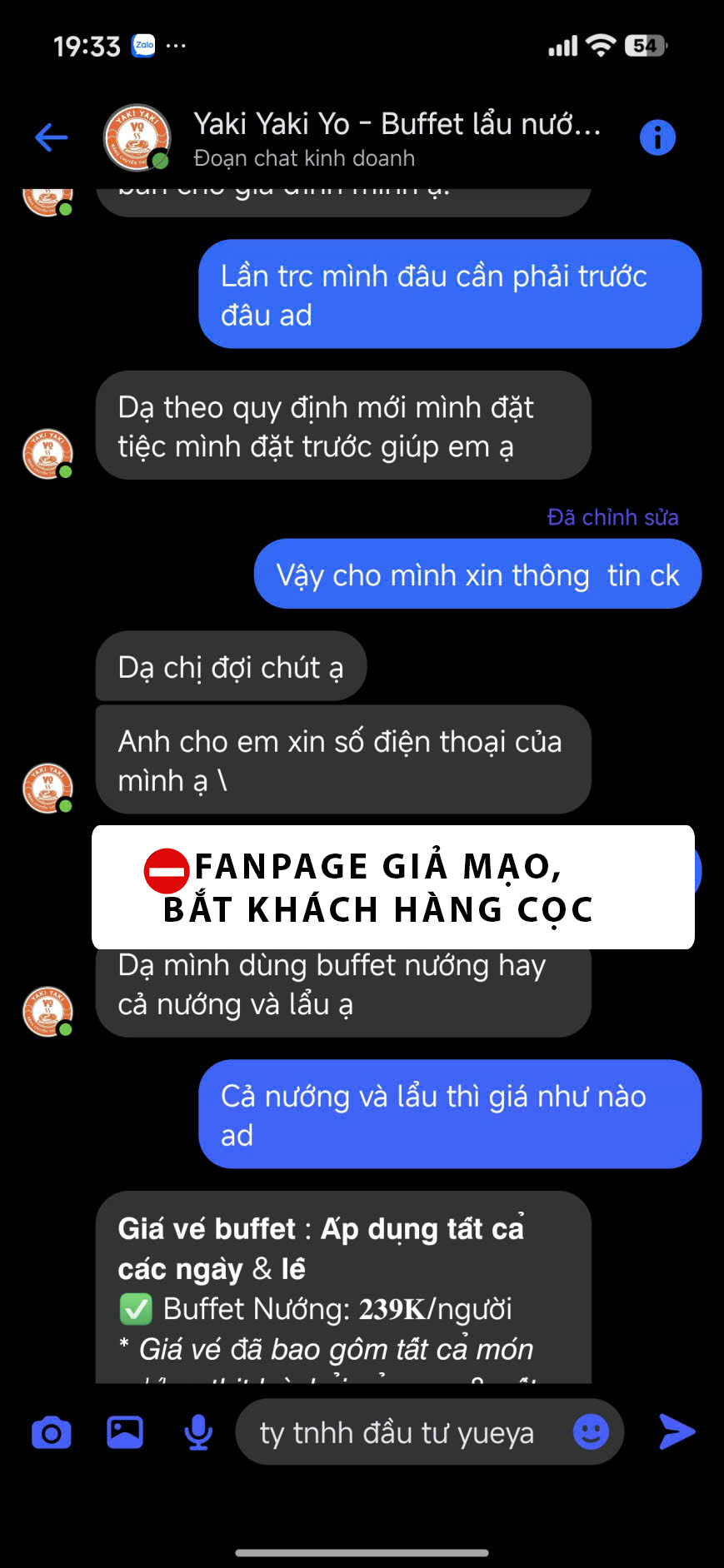Open the emoji picker in message box
The width and height of the screenshot is (724, 1568).
click(591, 1432)
